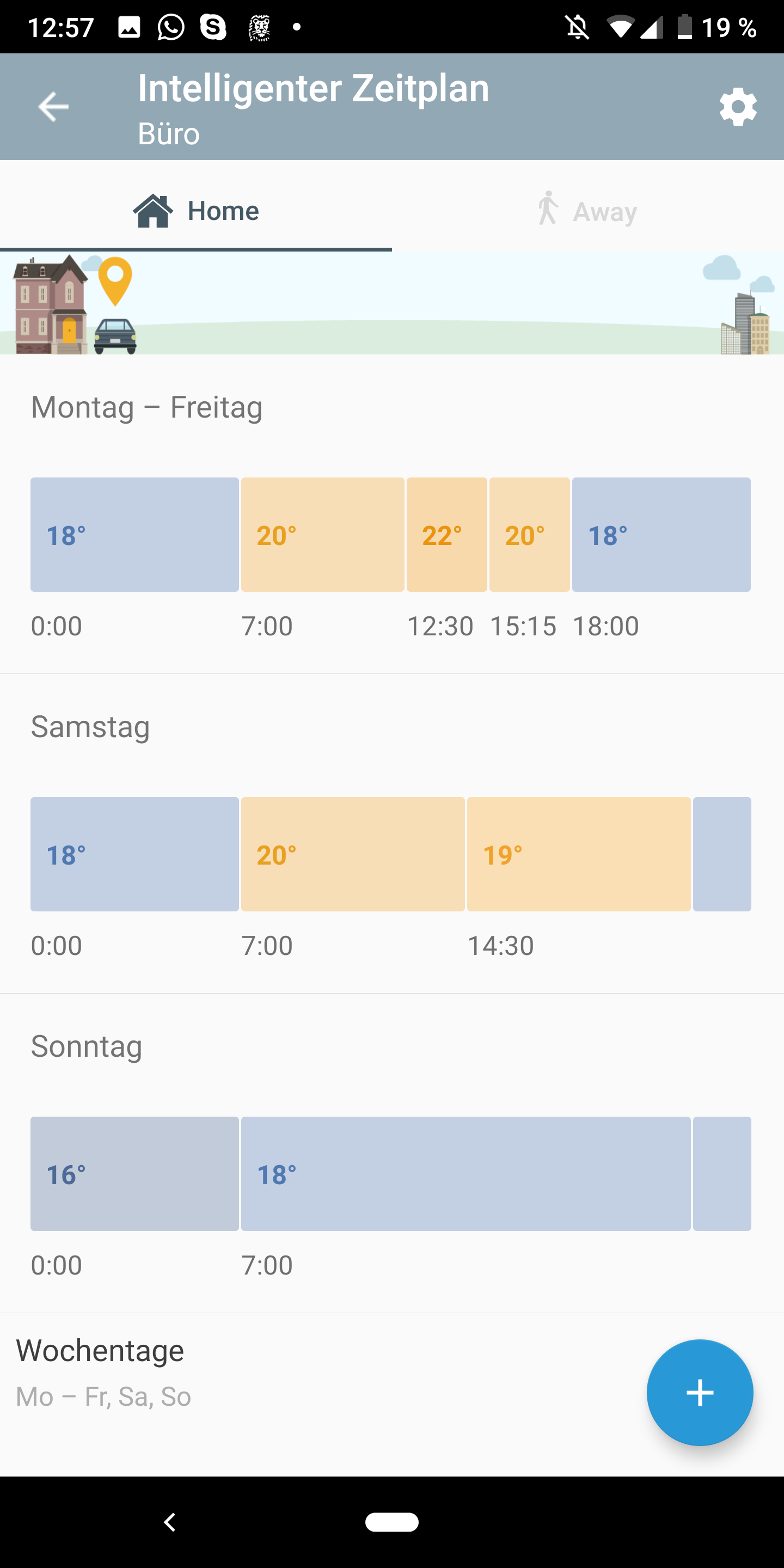The height and width of the screenshot is (1568, 784).
Task: Edit Samstag's 18° block at 0:00
Action: coord(134,854)
